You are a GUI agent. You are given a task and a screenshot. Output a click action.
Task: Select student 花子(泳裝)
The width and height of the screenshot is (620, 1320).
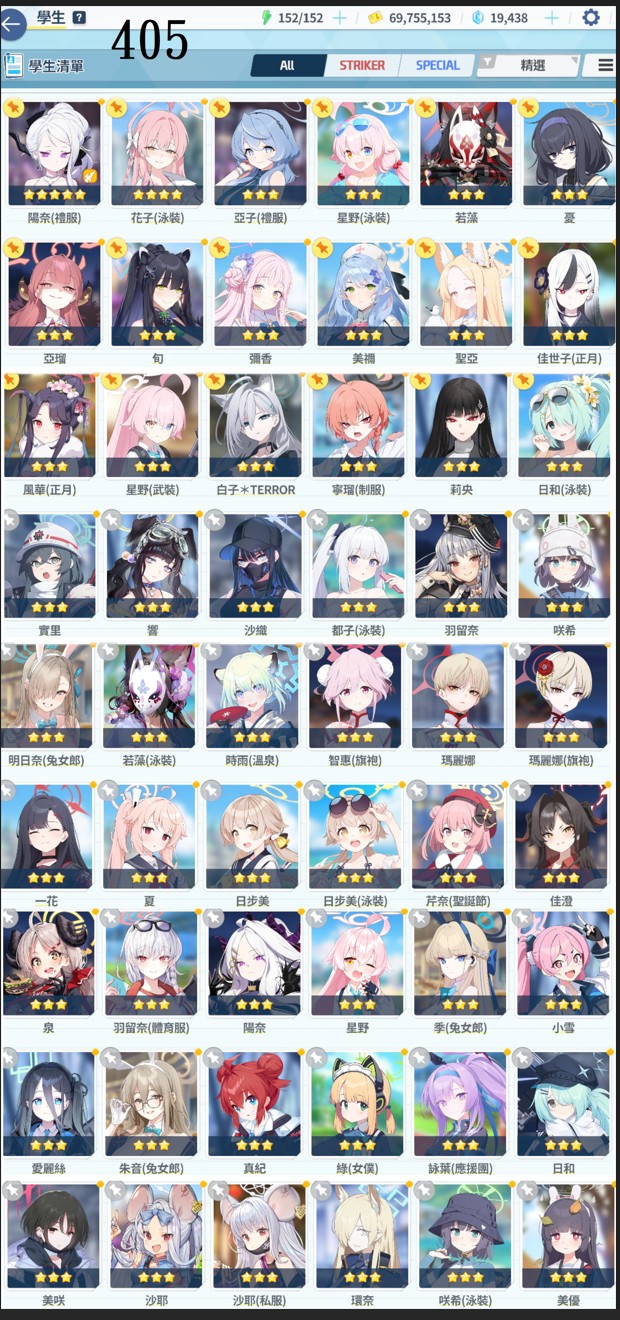(x=157, y=154)
